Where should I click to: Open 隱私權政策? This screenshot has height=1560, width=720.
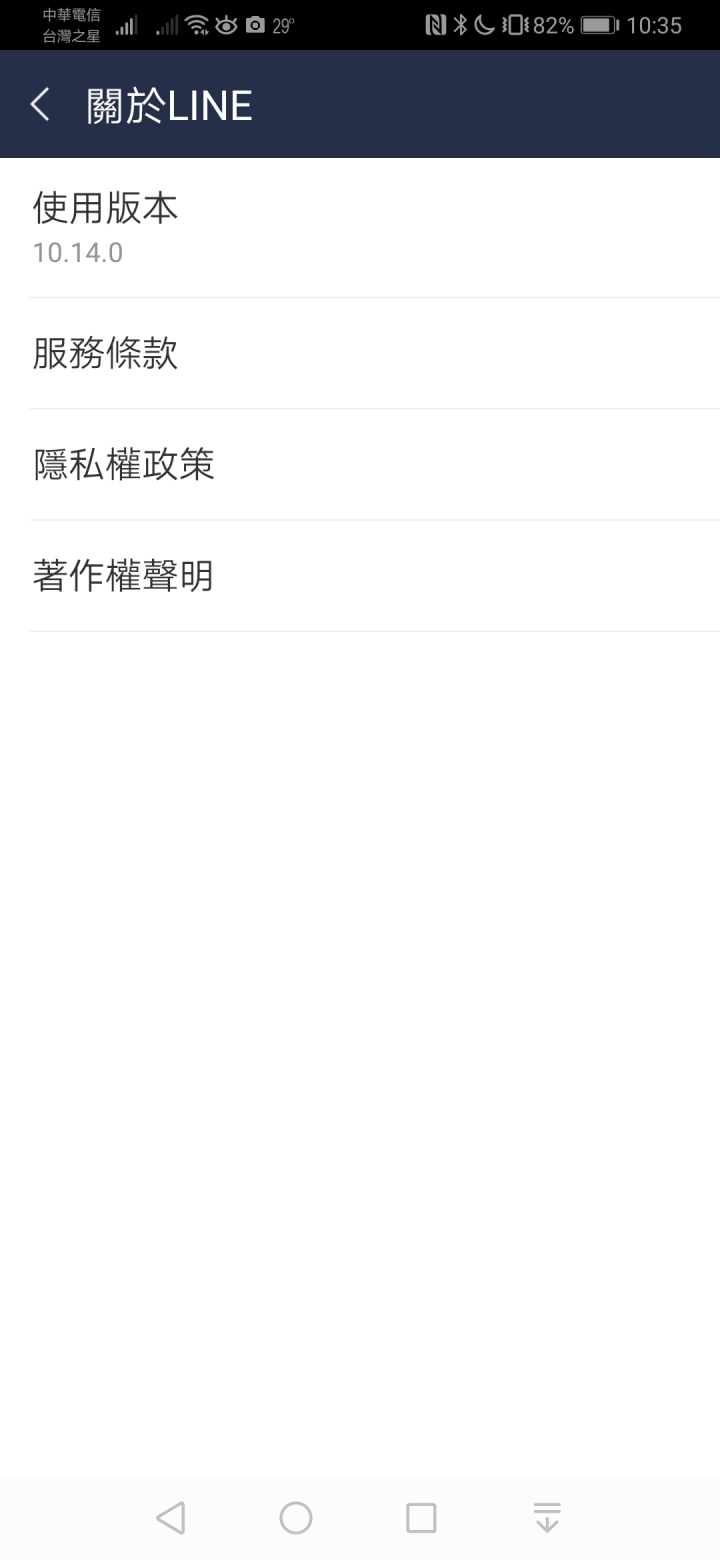[x=360, y=465]
